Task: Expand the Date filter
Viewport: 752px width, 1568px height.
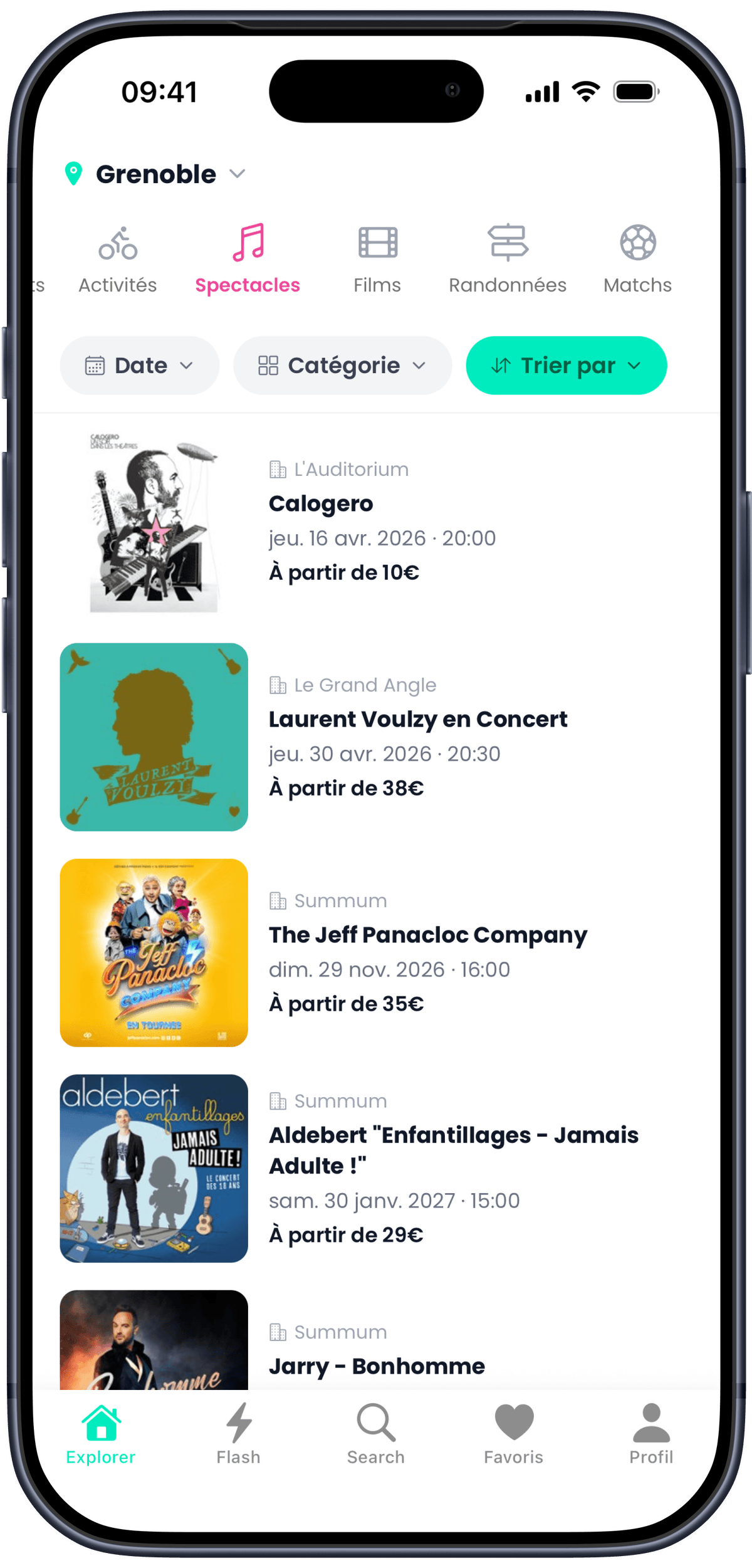Action: [x=139, y=366]
